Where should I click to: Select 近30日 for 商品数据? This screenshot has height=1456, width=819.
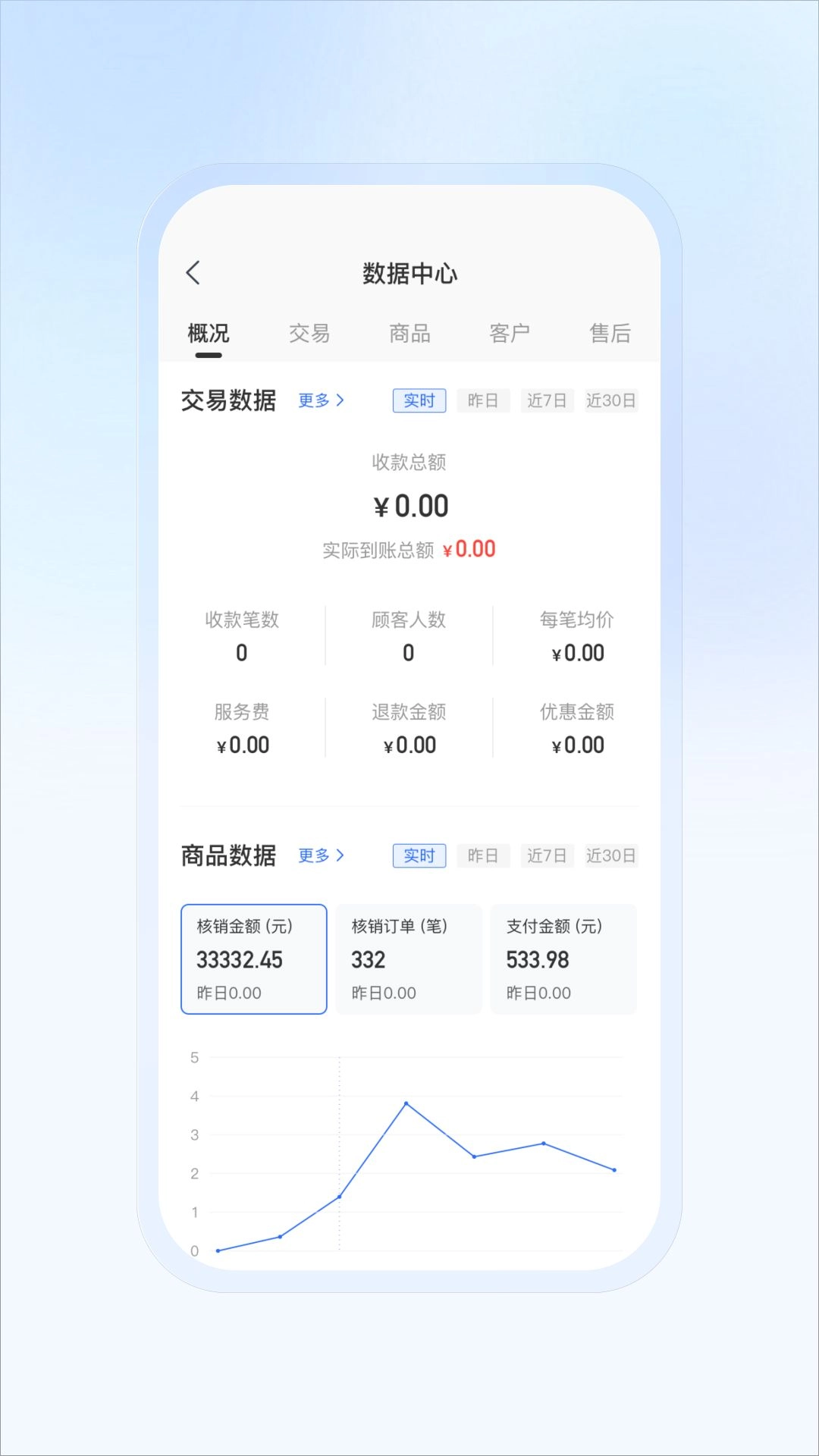[x=612, y=855]
